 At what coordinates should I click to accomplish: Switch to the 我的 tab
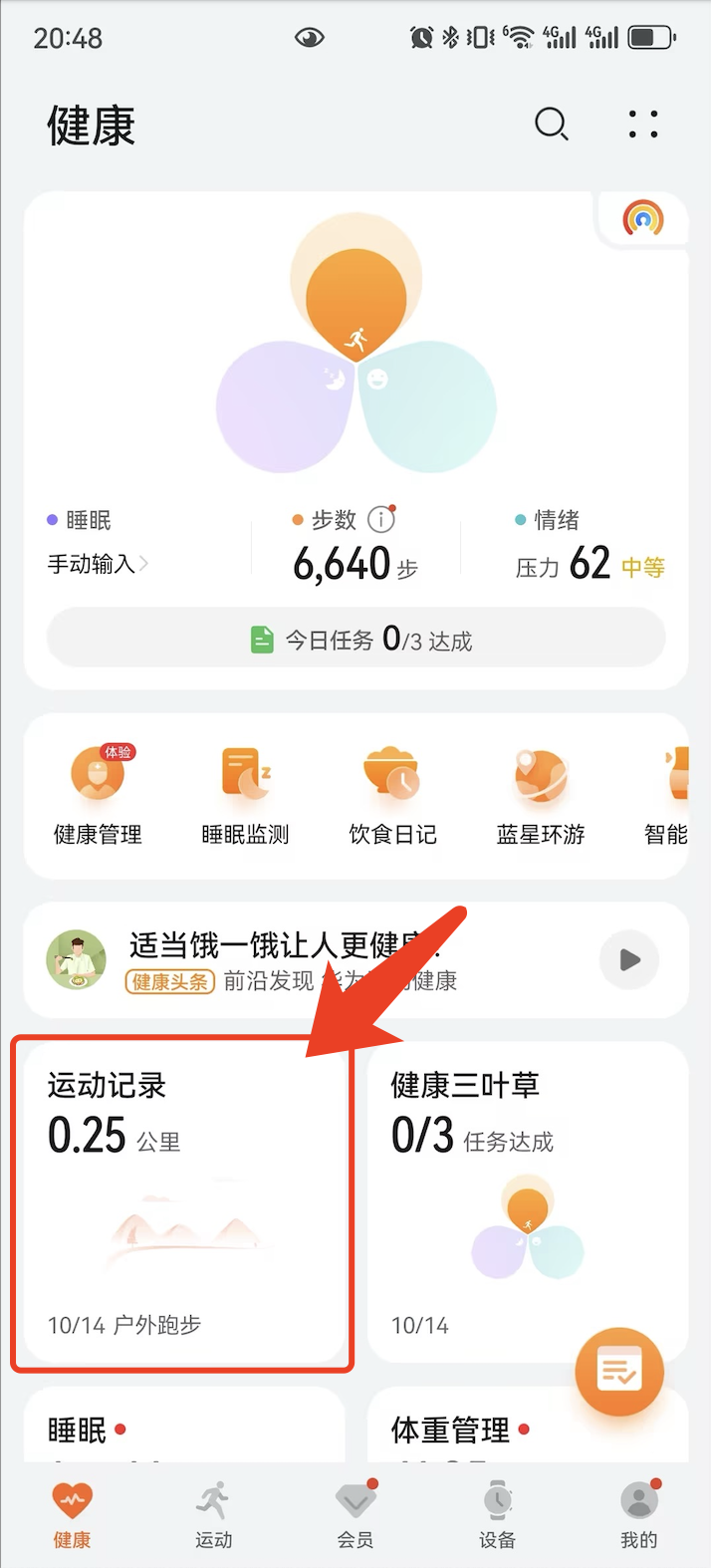coord(638,1514)
